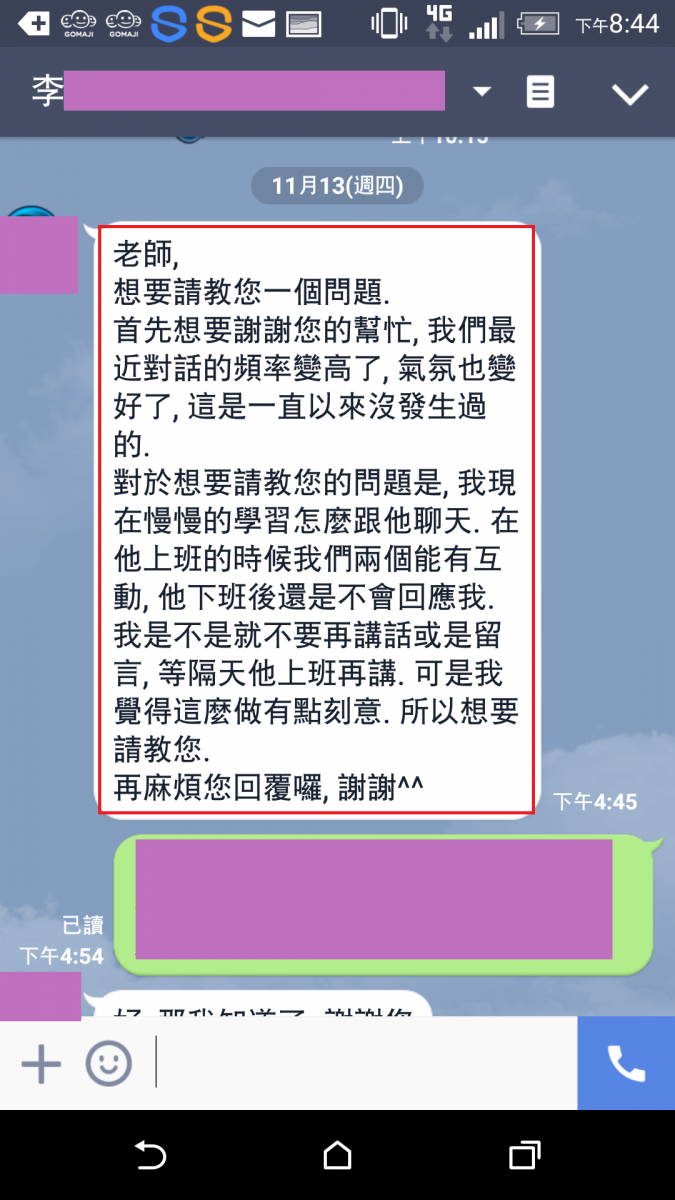Tap the plus attachment icon
This screenshot has width=675, height=1200.
pyautogui.click(x=42, y=1064)
